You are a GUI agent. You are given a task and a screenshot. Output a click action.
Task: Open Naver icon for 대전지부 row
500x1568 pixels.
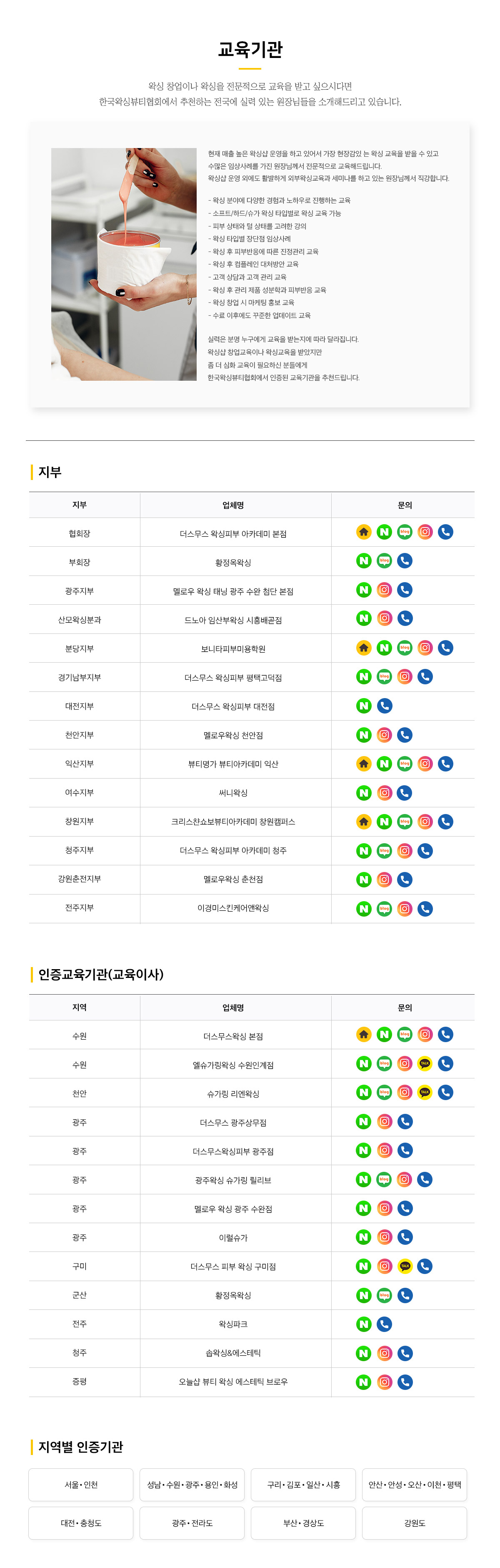[x=364, y=706]
